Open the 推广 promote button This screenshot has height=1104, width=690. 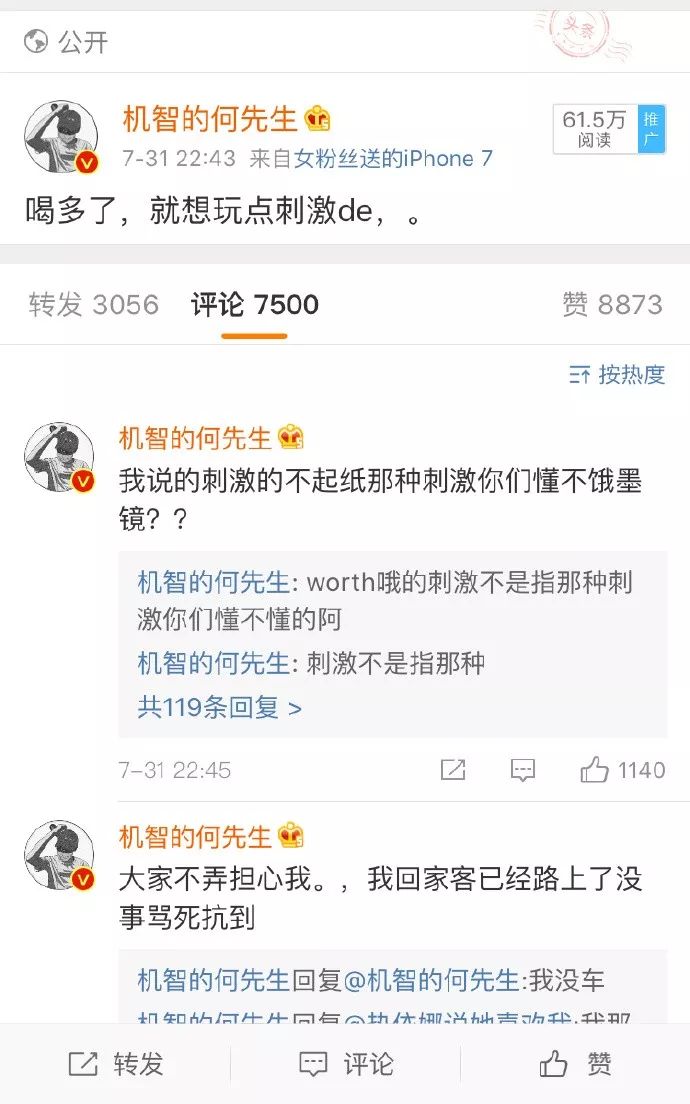click(x=652, y=129)
